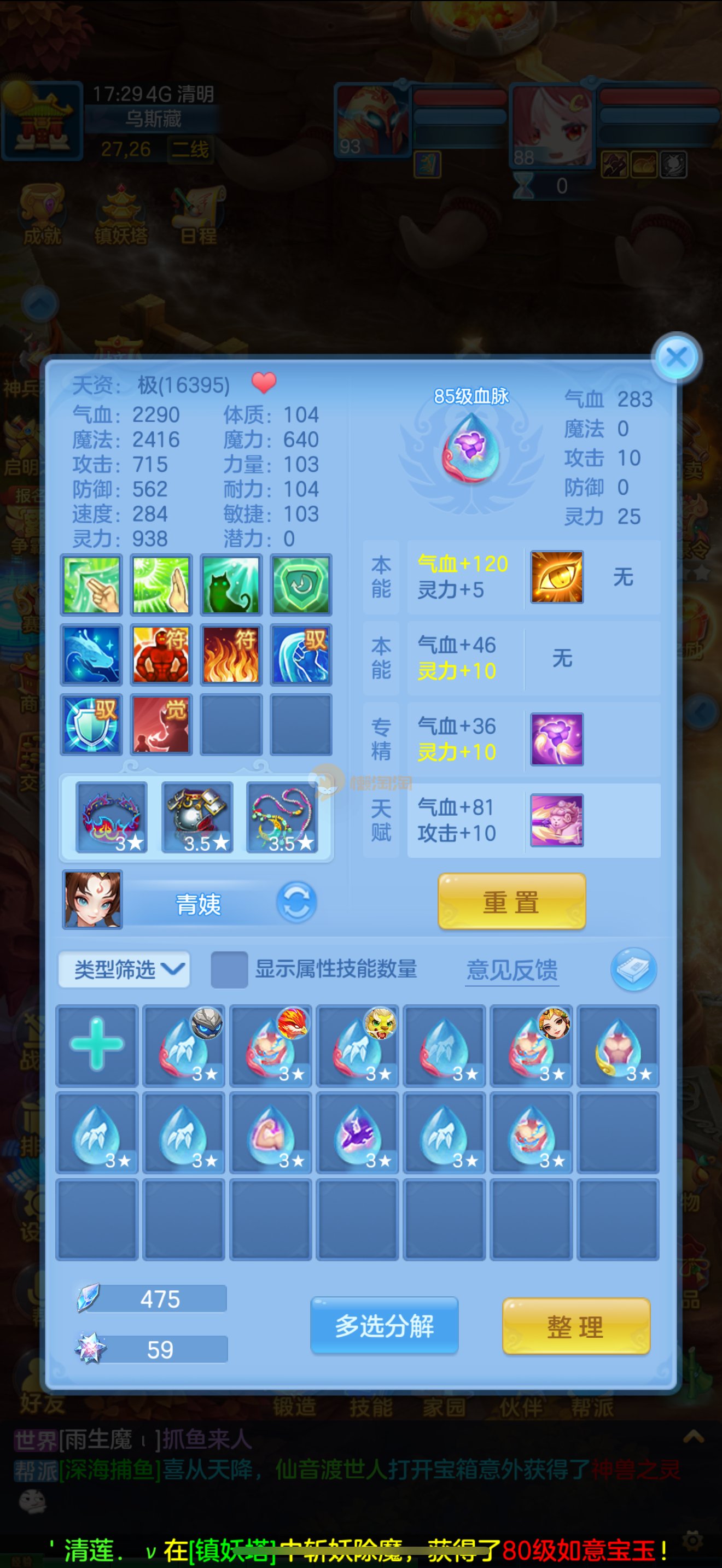Select the purple winged bloodline gem
Viewport: 722px width, 1568px height.
(357, 1132)
